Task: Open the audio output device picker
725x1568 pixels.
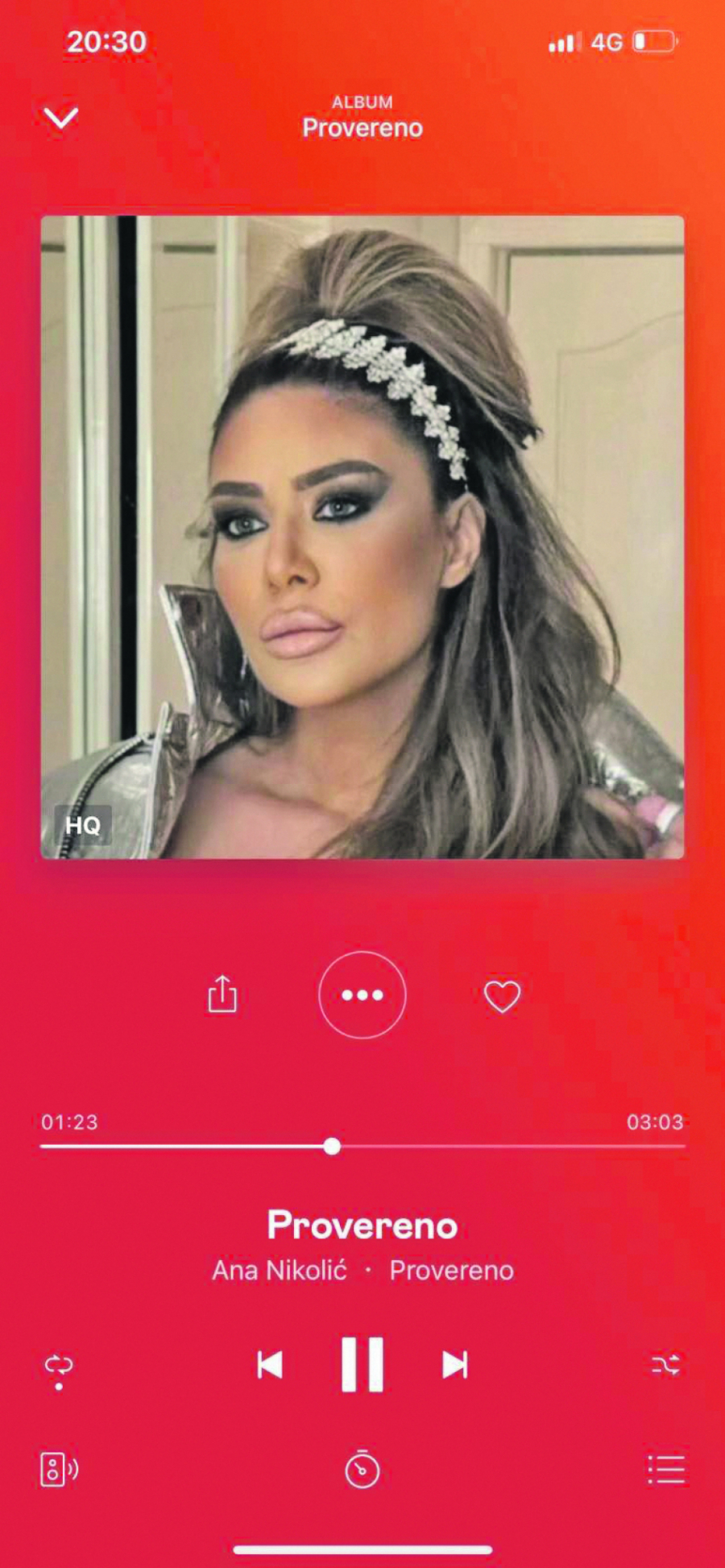Action: click(x=59, y=1470)
